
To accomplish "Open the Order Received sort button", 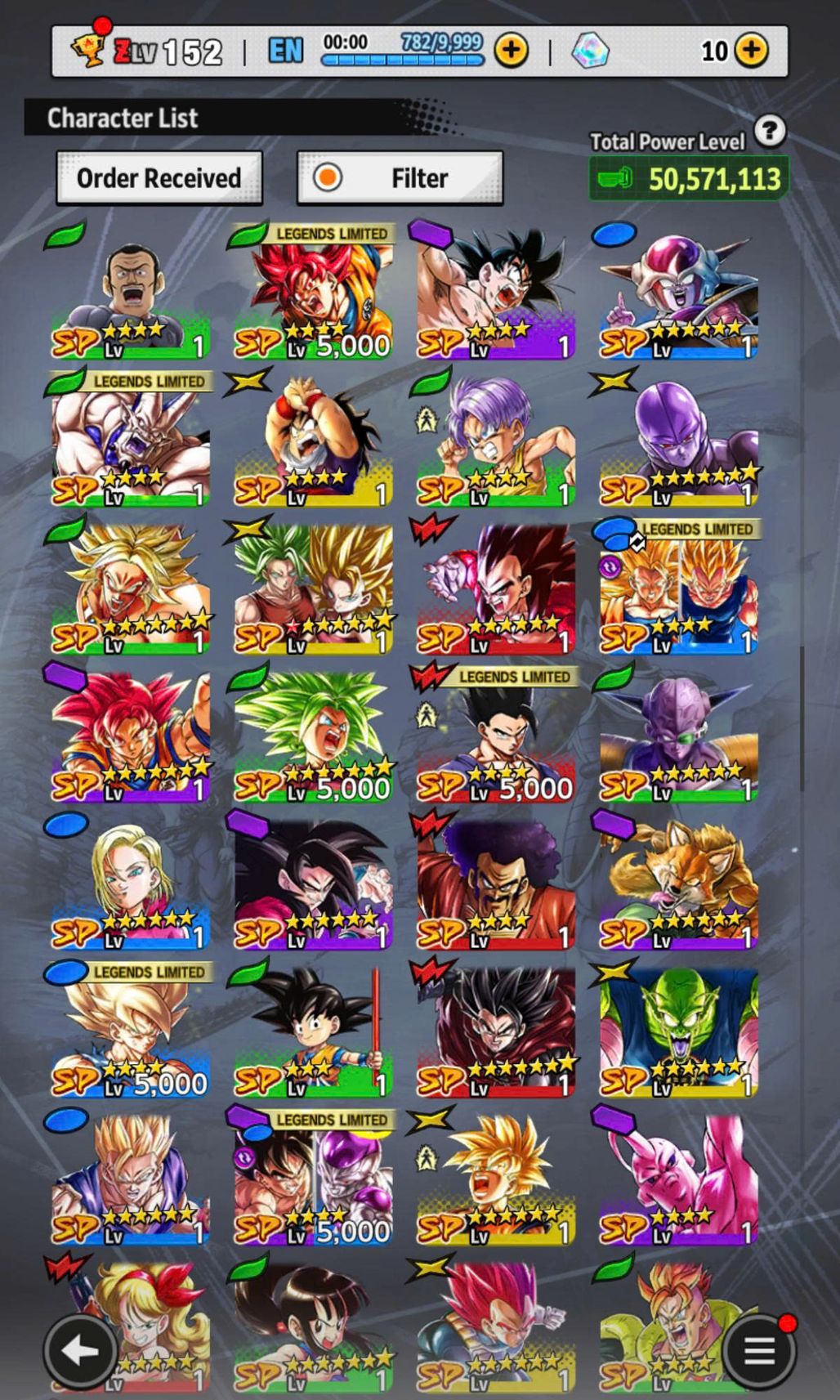I will point(159,177).
